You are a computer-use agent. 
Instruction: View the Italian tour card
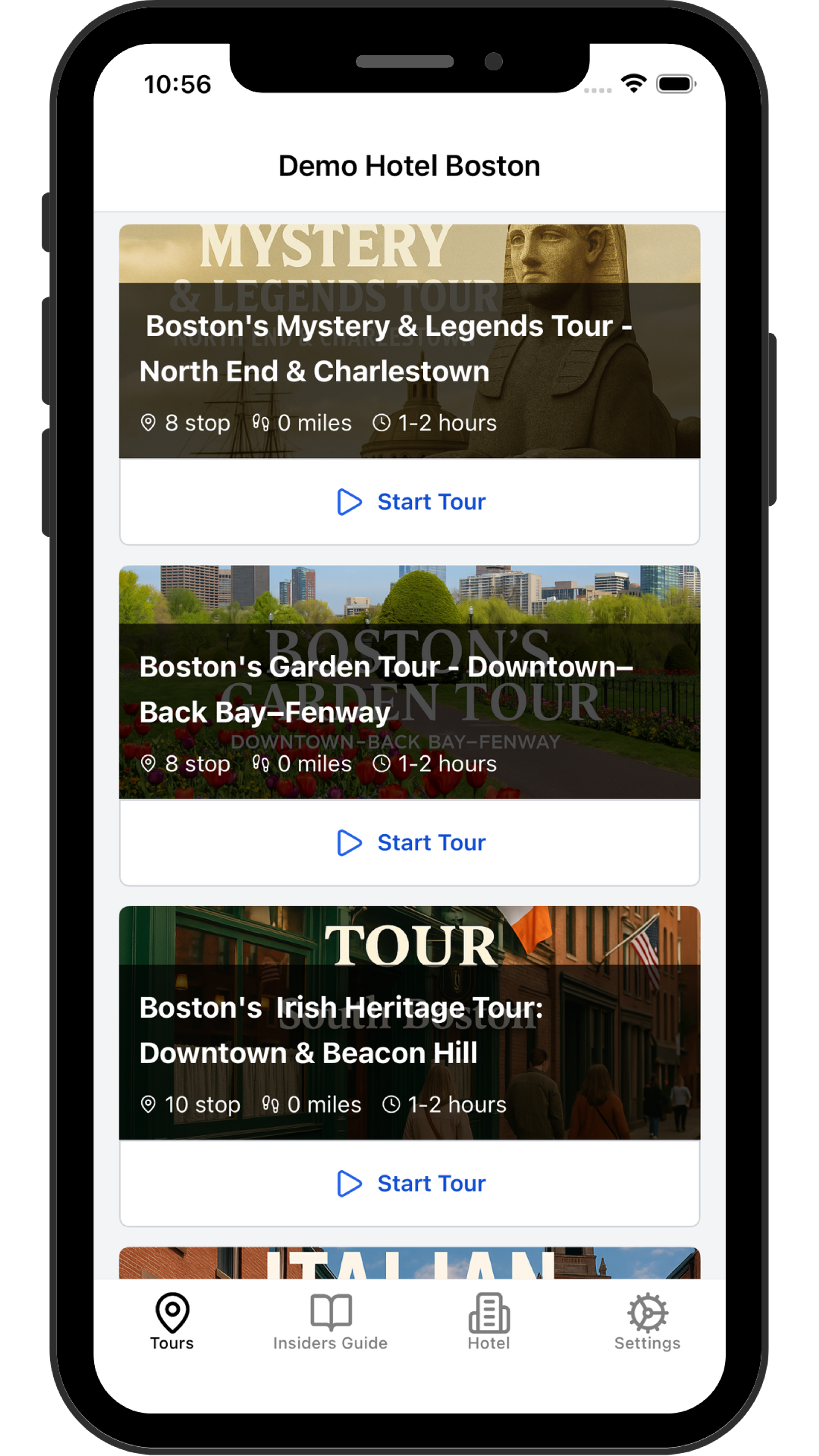[x=409, y=1264]
